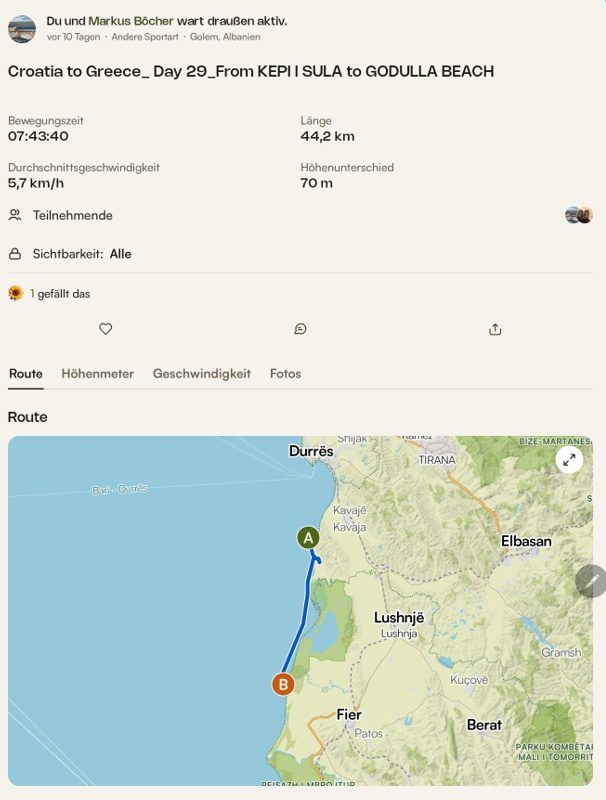Tap end marker B on the map
The width and height of the screenshot is (606, 800).
point(283,684)
